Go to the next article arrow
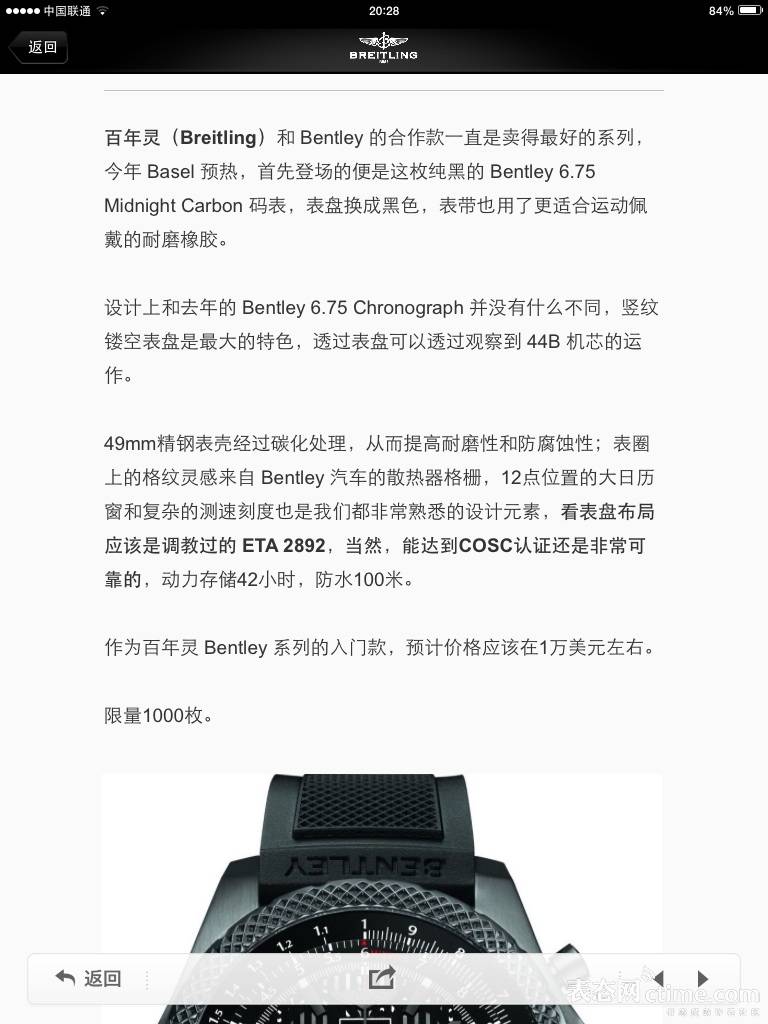Screen dimensions: 768x1024 (703, 978)
